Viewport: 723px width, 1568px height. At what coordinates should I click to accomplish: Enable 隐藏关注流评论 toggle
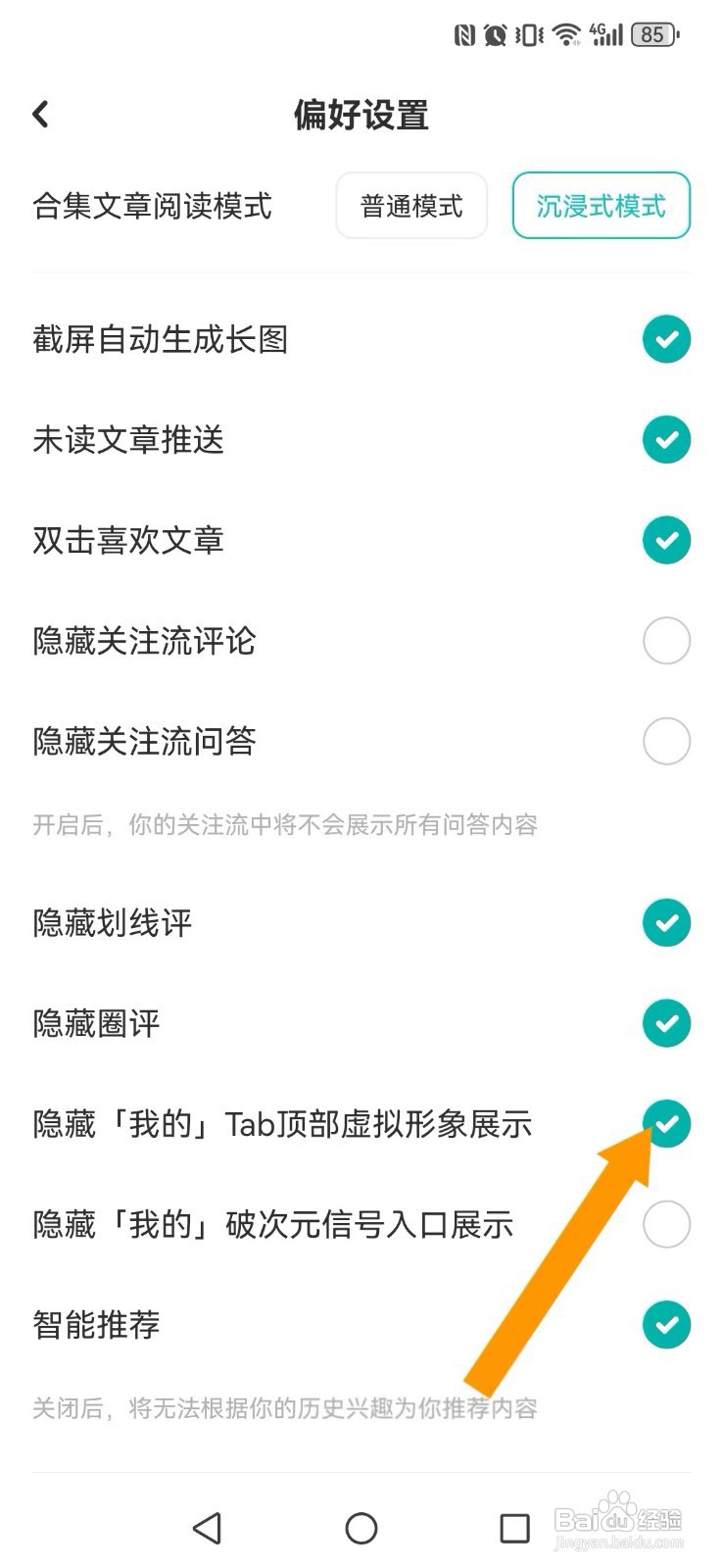(667, 641)
